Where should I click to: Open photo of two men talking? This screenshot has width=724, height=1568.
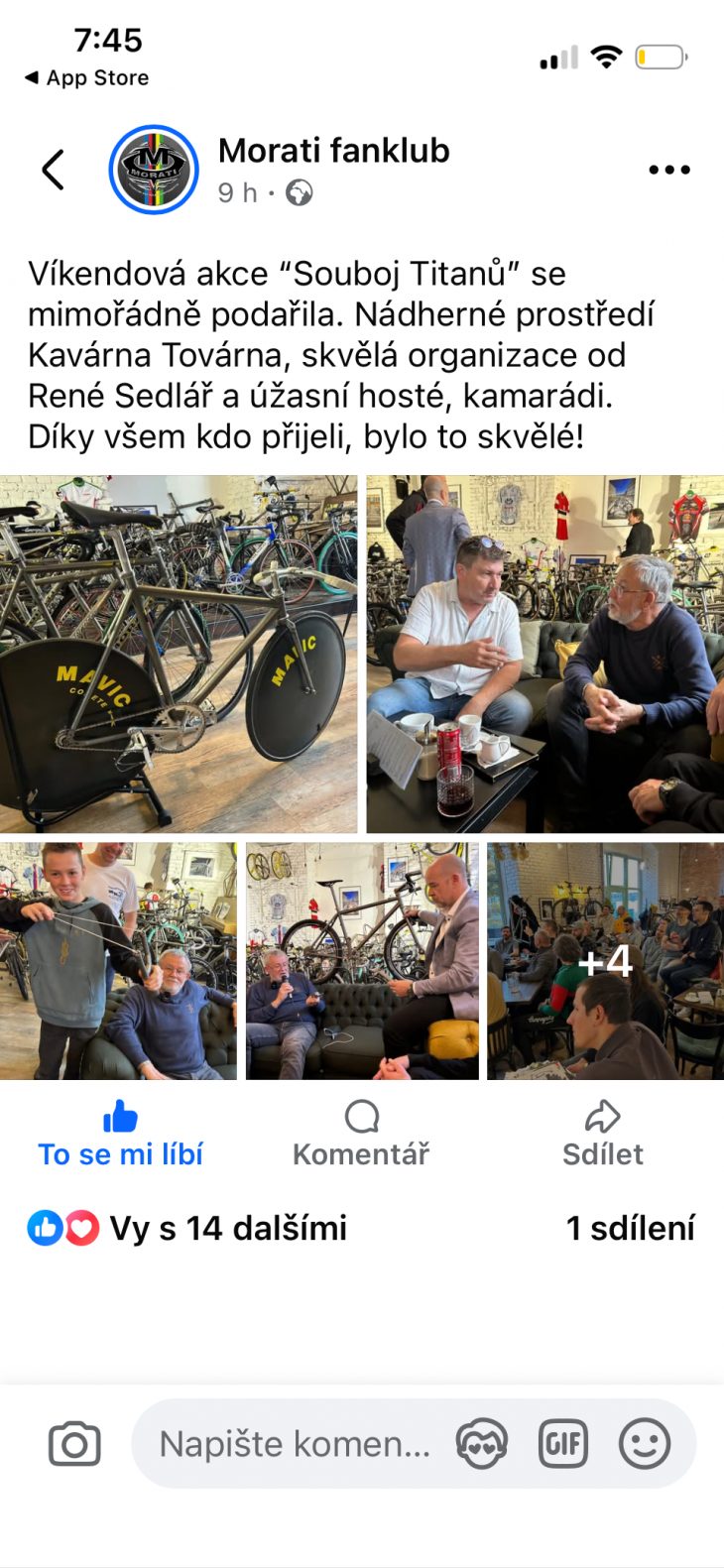pos(544,654)
